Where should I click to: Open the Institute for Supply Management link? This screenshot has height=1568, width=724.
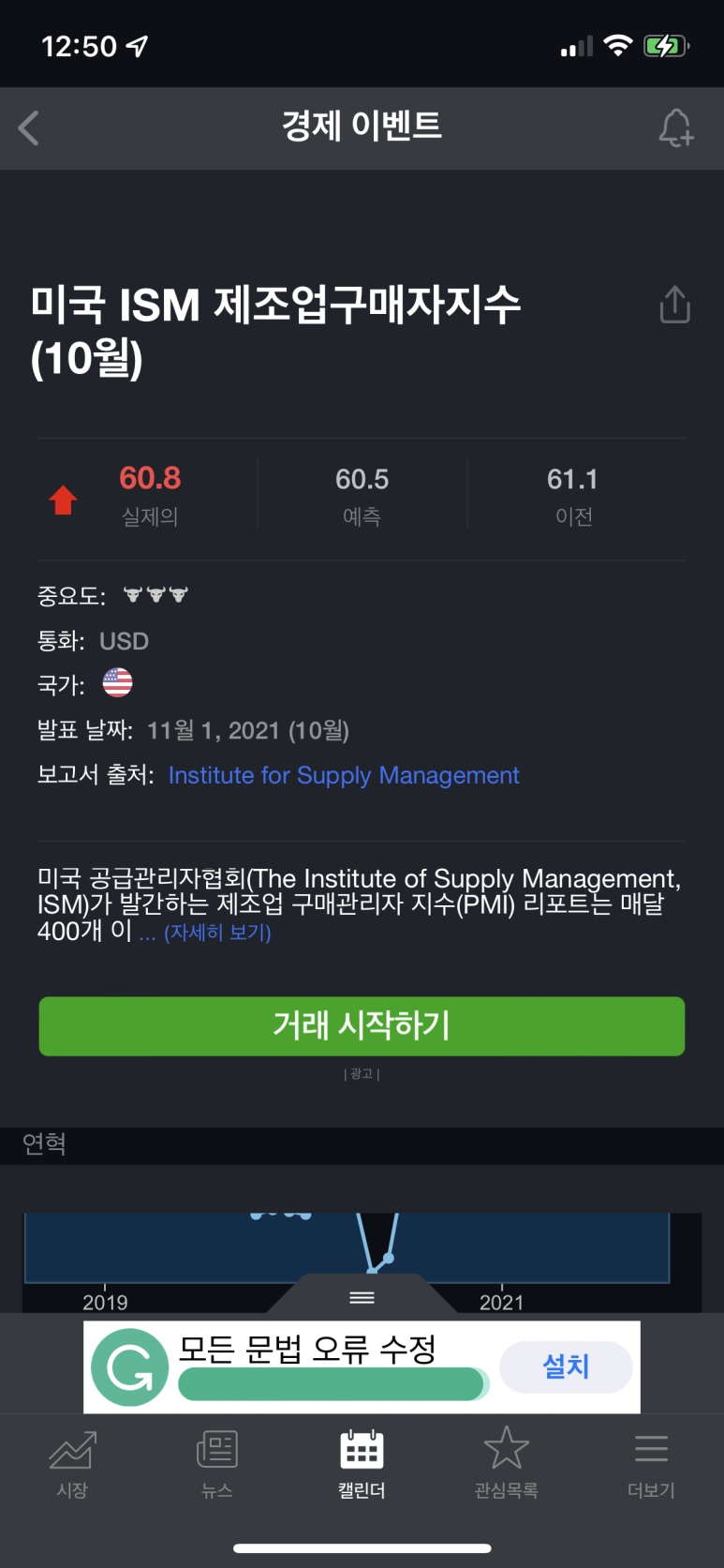click(343, 775)
